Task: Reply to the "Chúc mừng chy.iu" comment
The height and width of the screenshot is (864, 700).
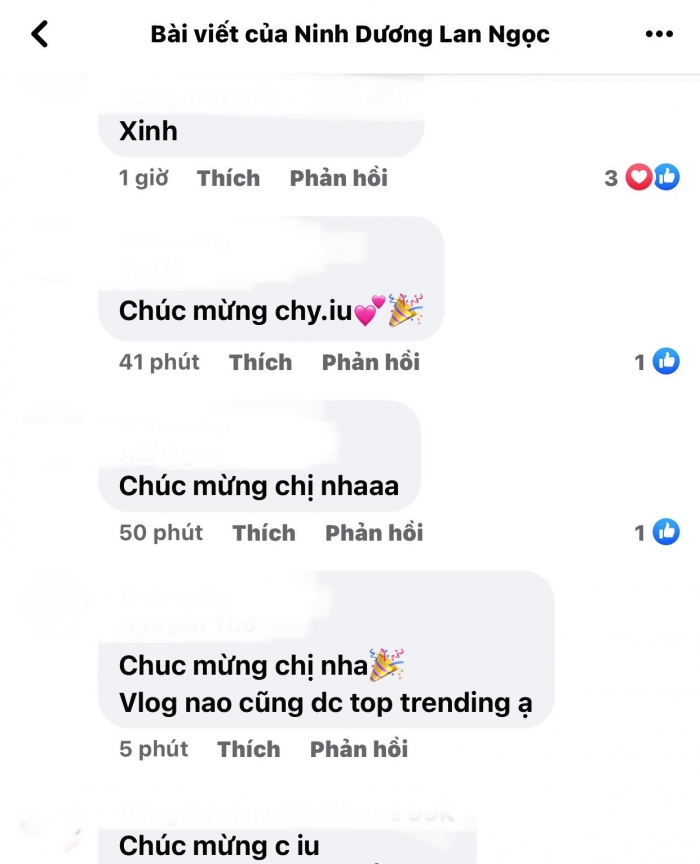Action: click(370, 362)
